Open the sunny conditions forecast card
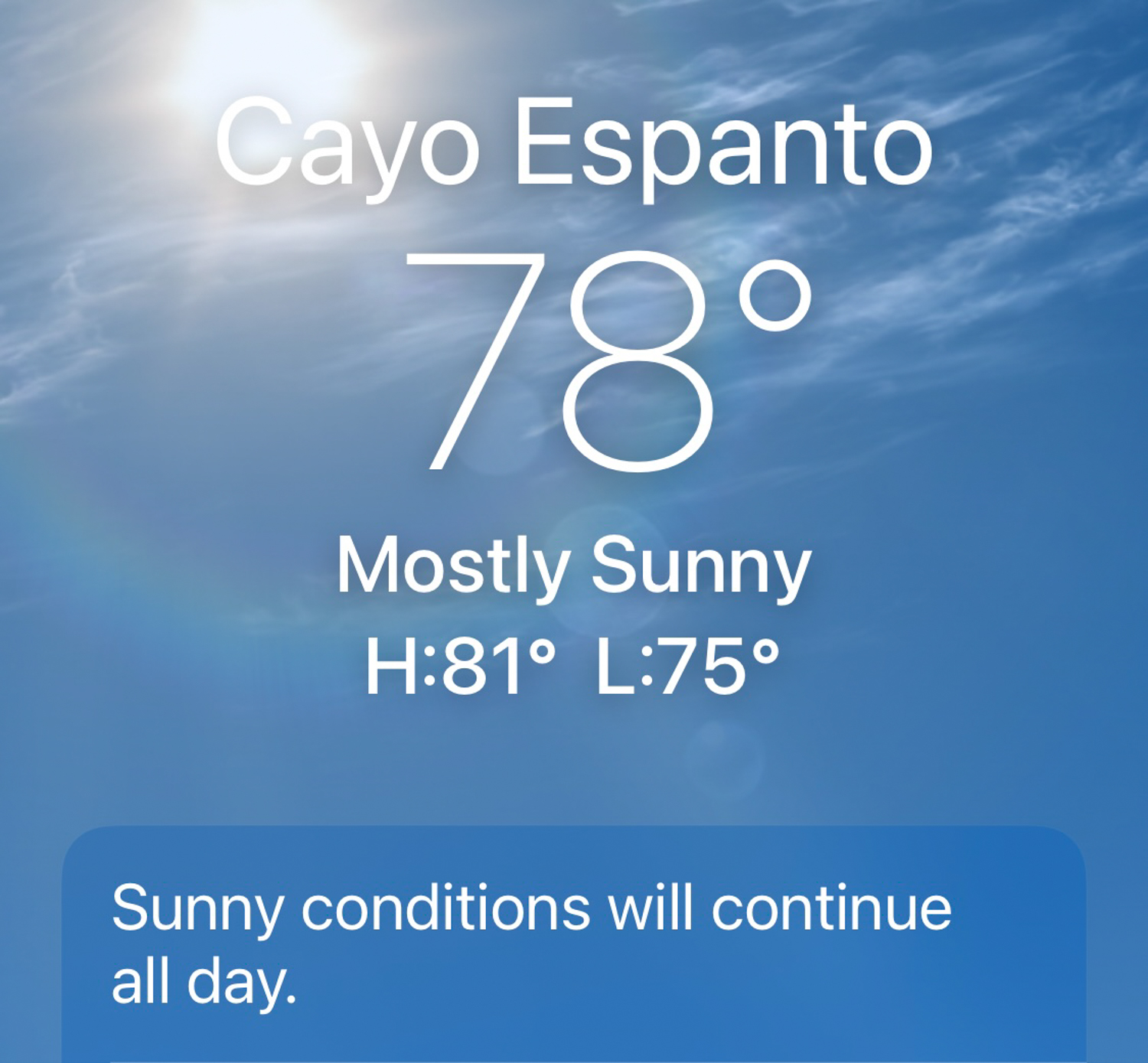The width and height of the screenshot is (1148, 1063). click(x=572, y=944)
